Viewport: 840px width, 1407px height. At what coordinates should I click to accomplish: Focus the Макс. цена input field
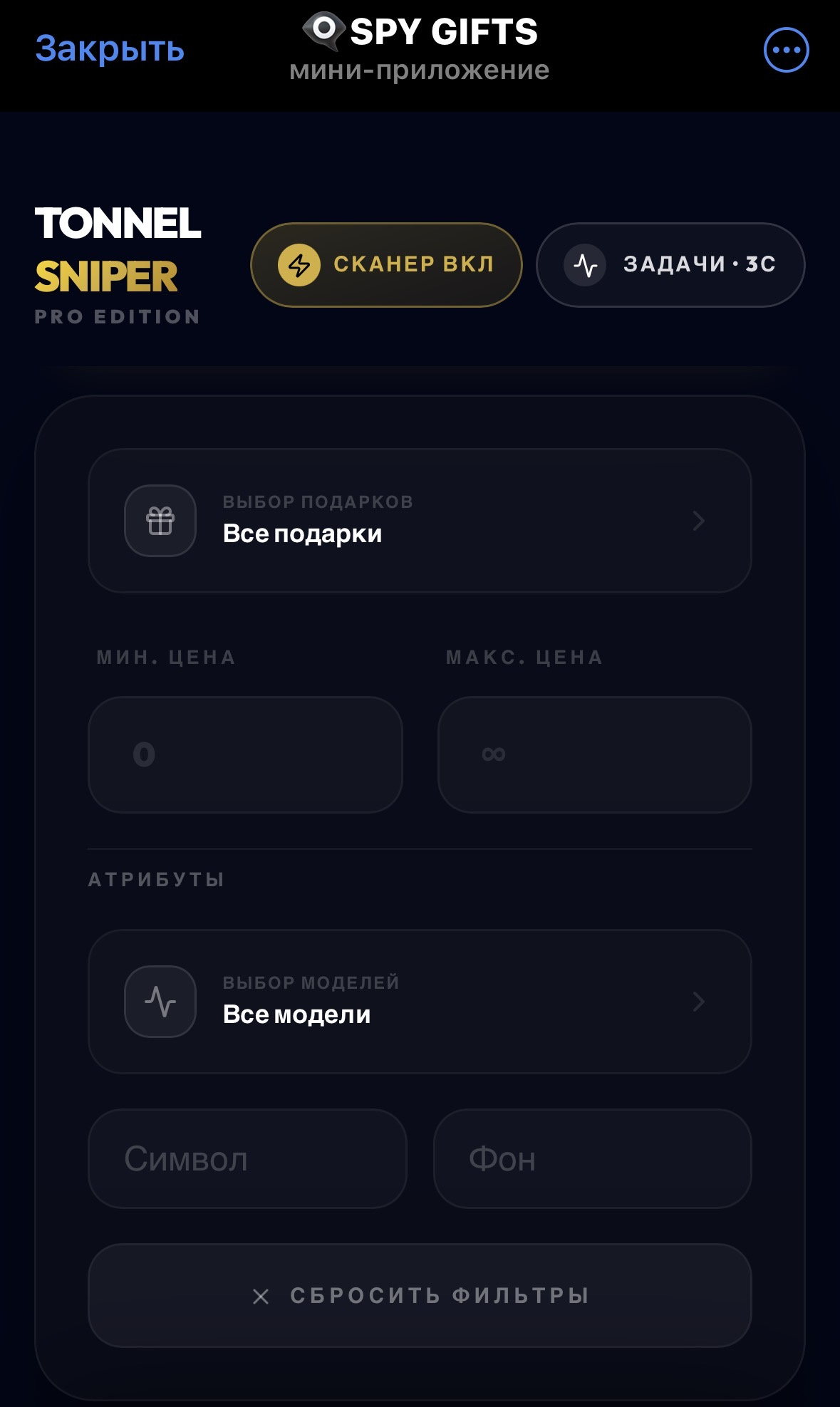click(594, 754)
